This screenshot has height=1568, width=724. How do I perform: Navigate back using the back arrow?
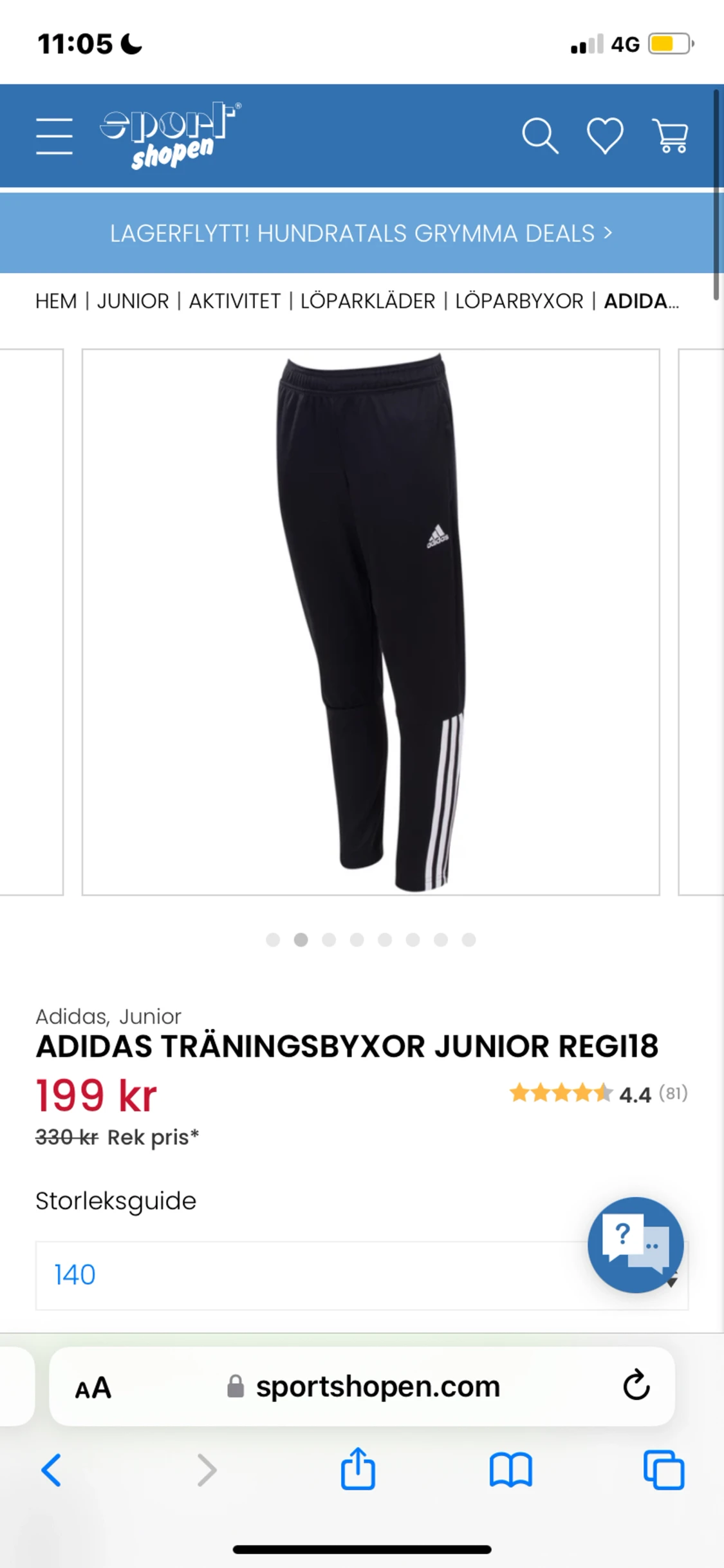click(52, 1469)
